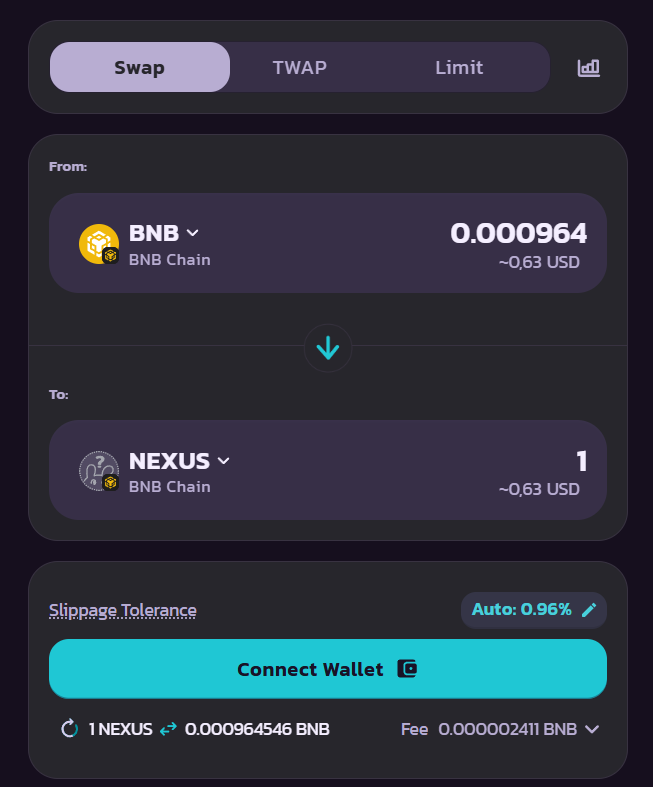Tap the Connect Wallet button
The height and width of the screenshot is (787, 653).
pyautogui.click(x=328, y=669)
